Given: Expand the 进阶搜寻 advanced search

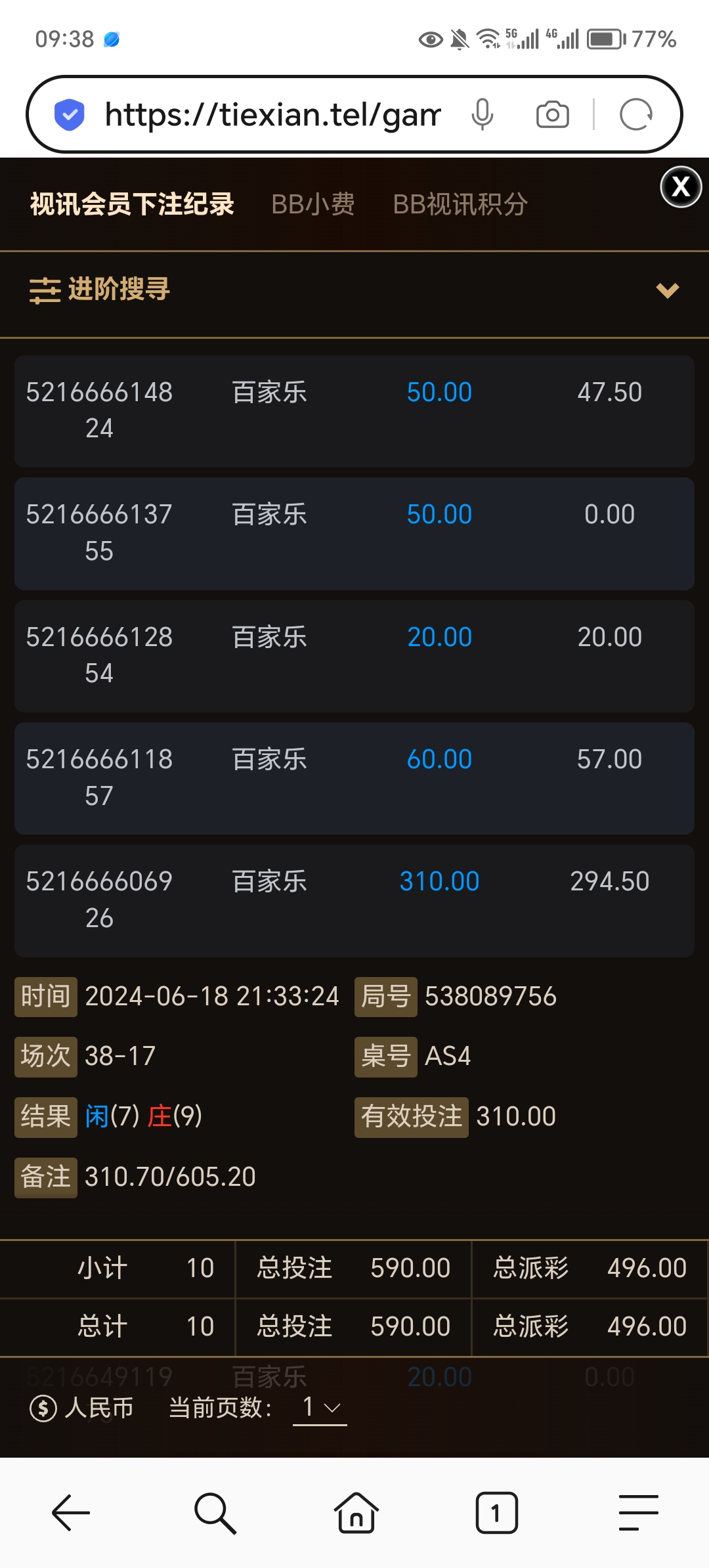Looking at the screenshot, I should pos(354,290).
